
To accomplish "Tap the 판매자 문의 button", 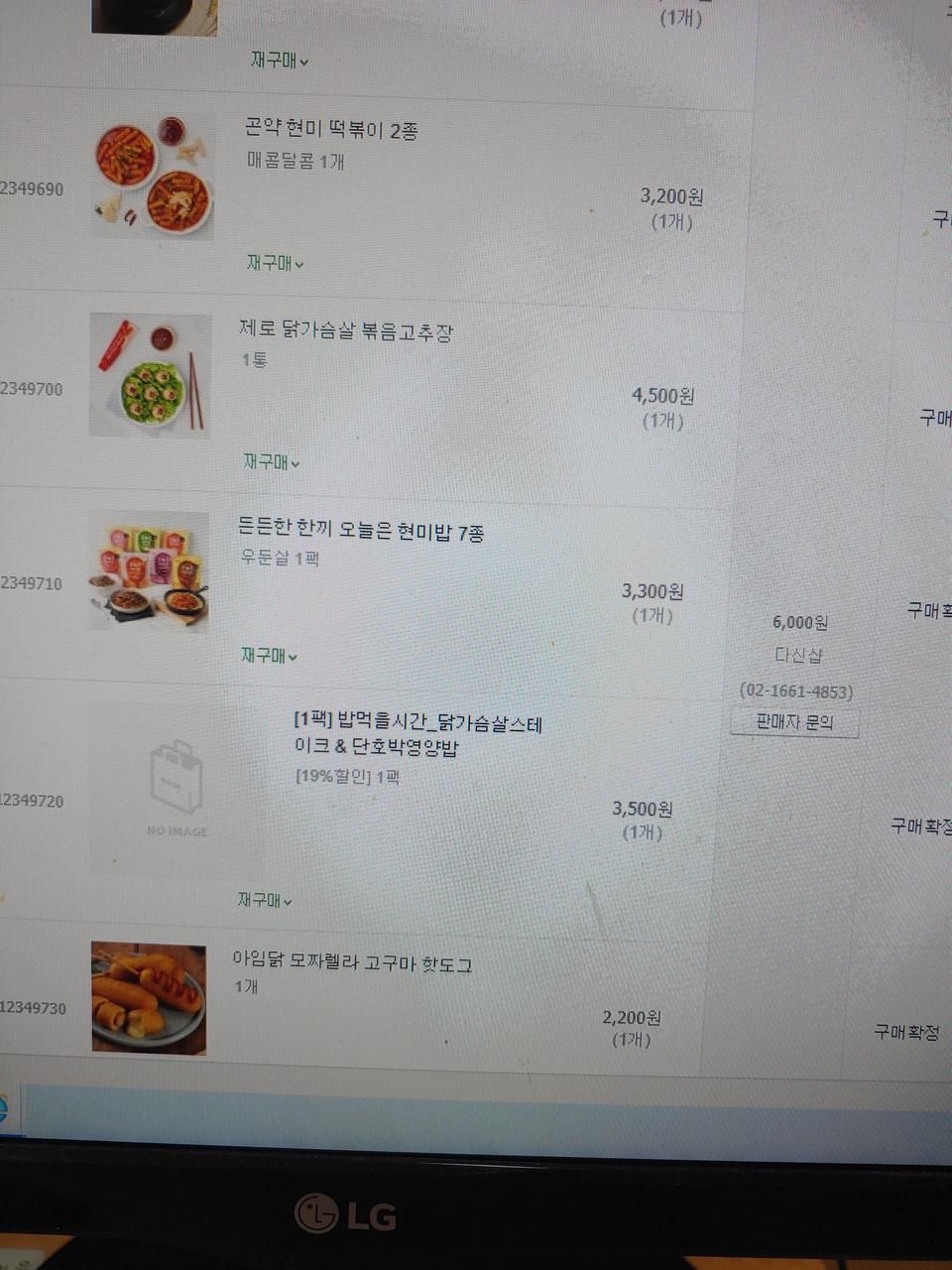I will [794, 722].
